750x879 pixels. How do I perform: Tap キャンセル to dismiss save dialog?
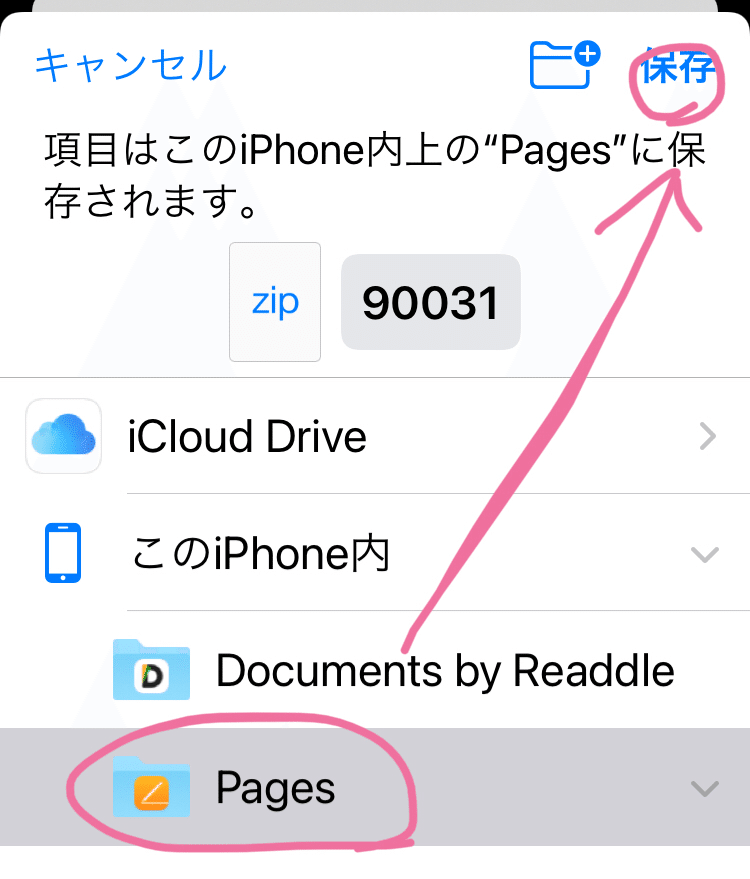131,66
